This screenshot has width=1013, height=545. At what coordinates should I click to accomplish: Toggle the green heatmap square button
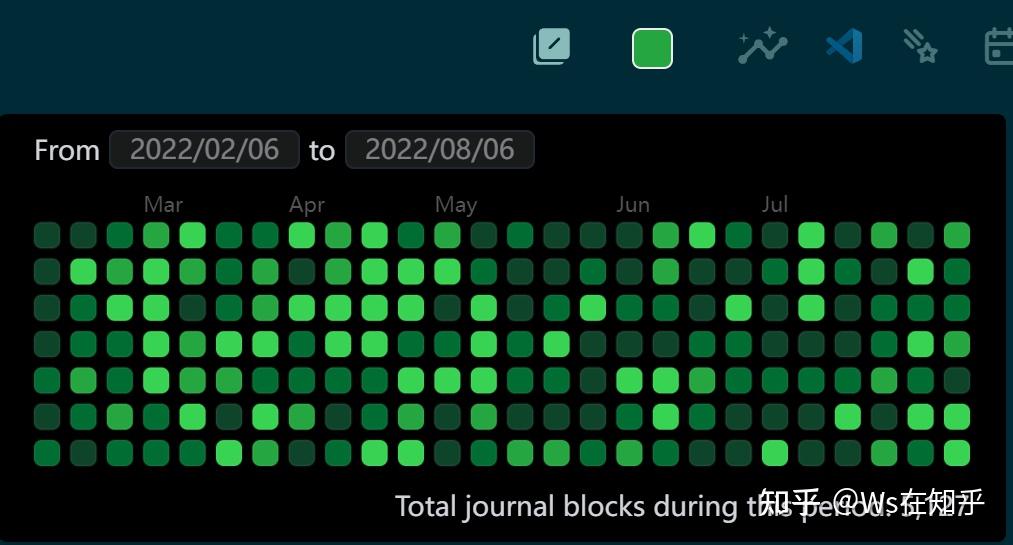click(652, 48)
